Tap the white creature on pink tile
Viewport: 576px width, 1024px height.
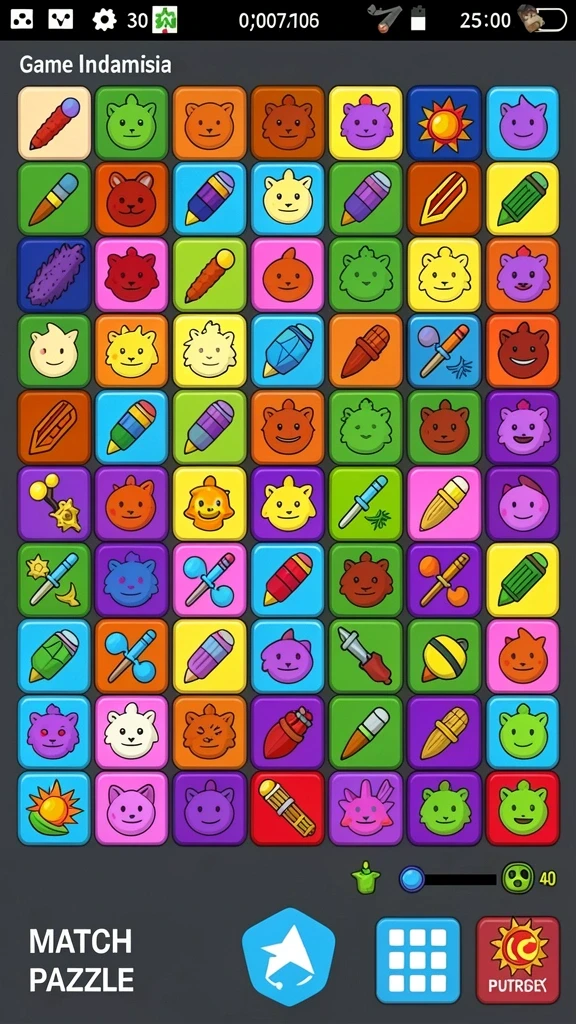pos(132,732)
